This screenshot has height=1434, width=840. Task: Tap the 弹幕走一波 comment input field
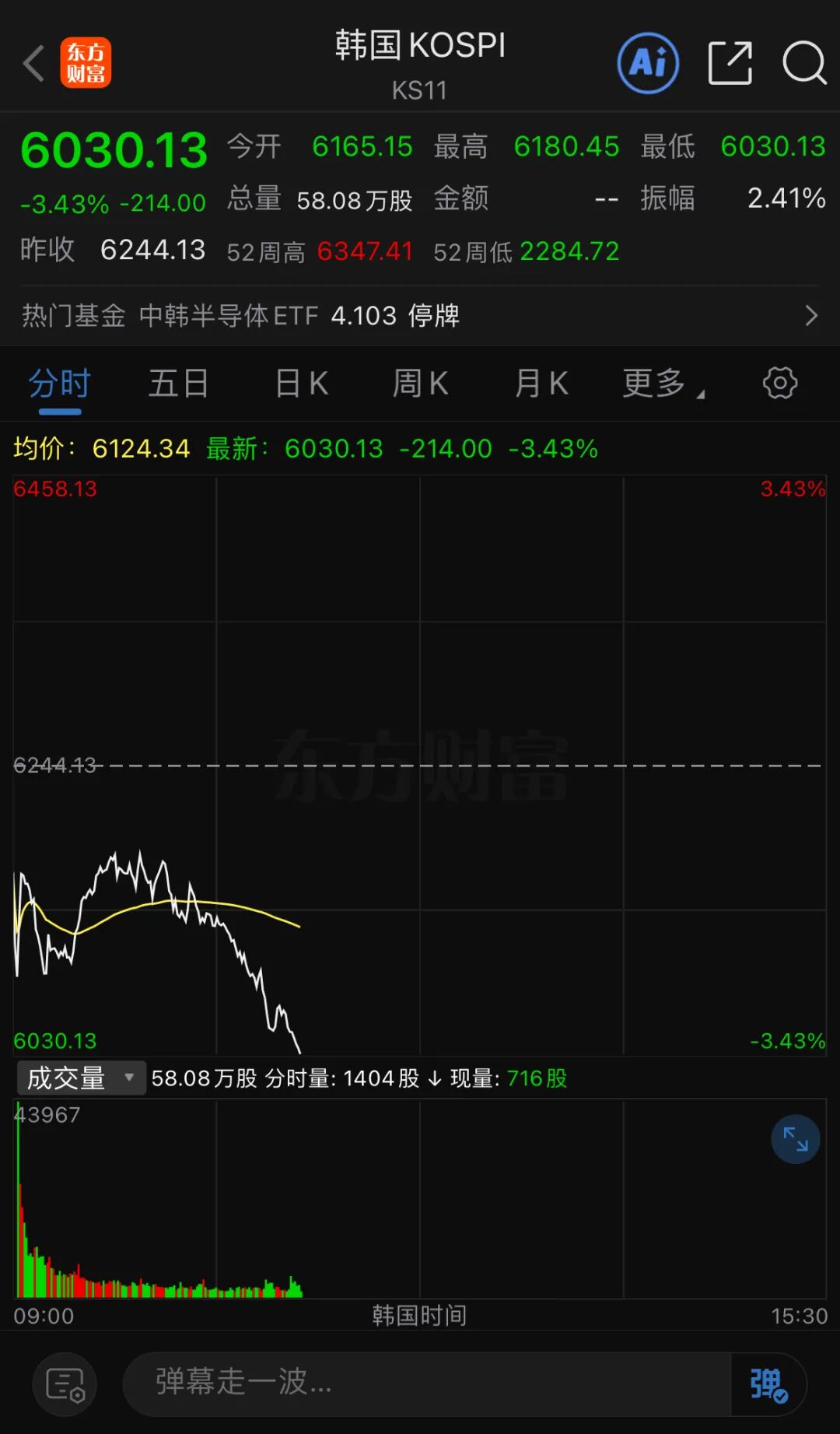coord(426,1383)
